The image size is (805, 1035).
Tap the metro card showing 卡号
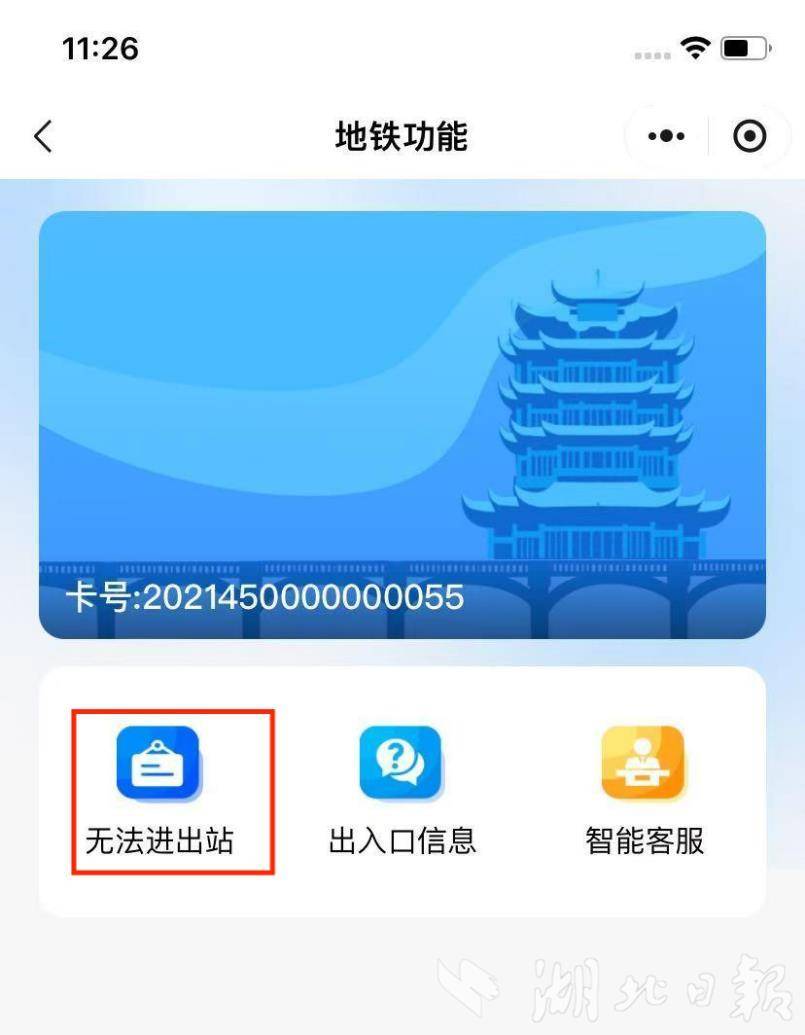pos(402,424)
